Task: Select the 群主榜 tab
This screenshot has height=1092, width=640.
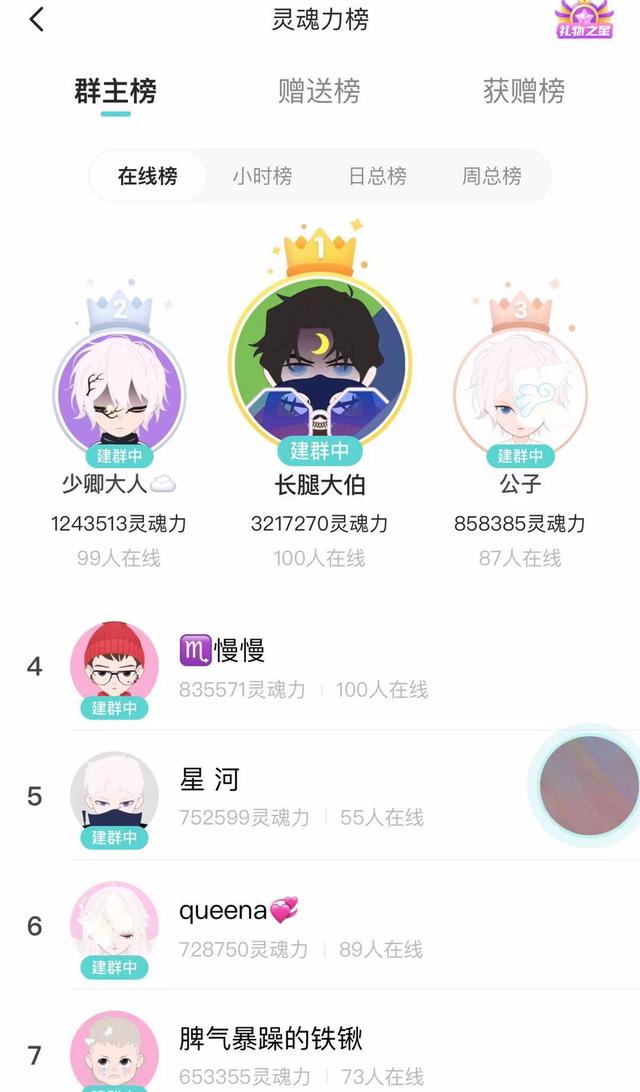Action: tap(116, 91)
